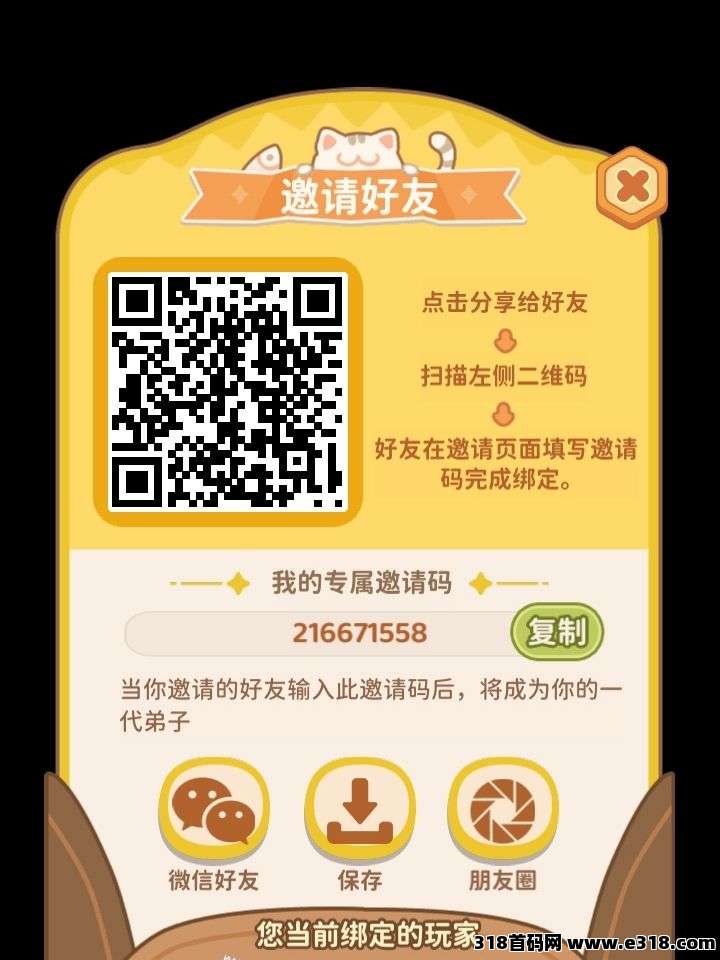Share invite to WeChat friends

214,812
